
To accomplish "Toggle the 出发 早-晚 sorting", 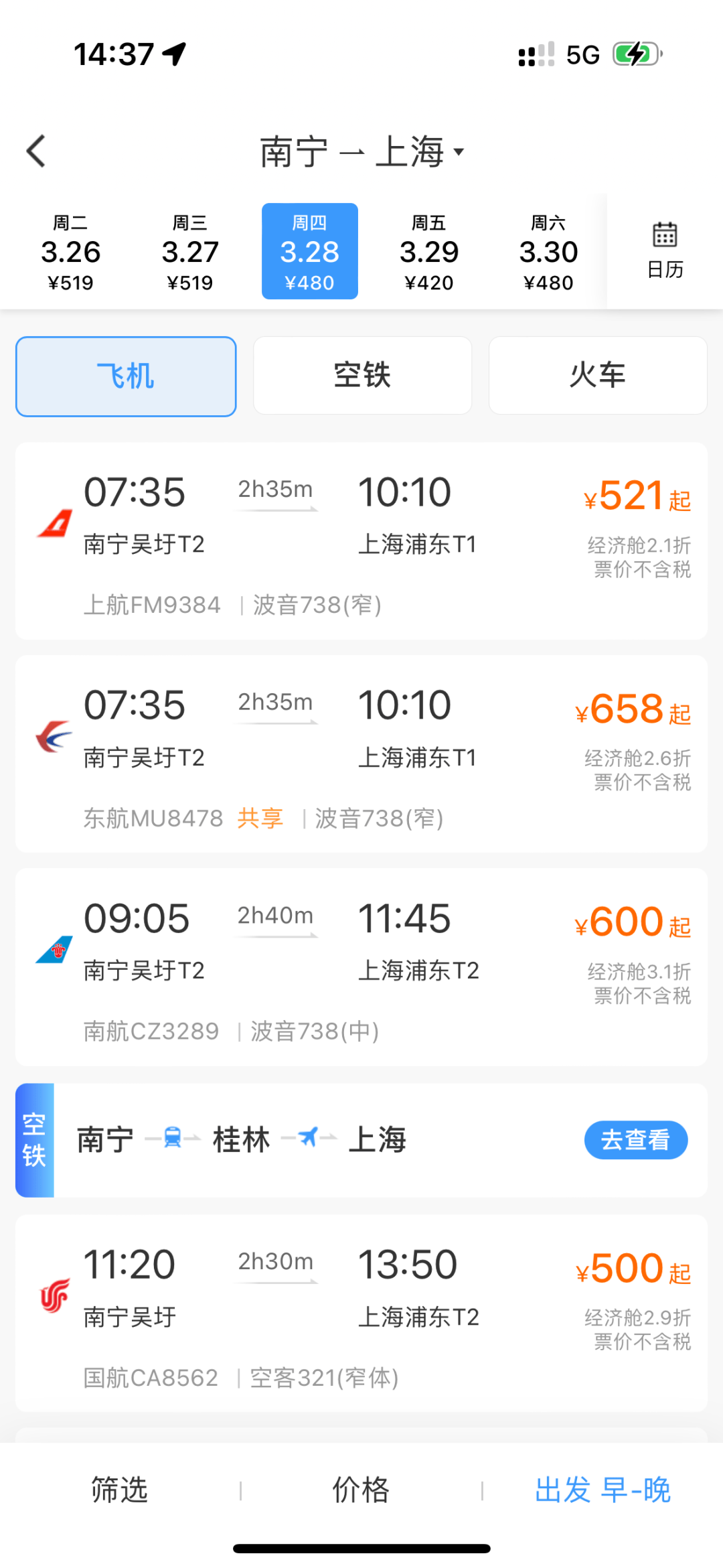I will point(602,1490).
